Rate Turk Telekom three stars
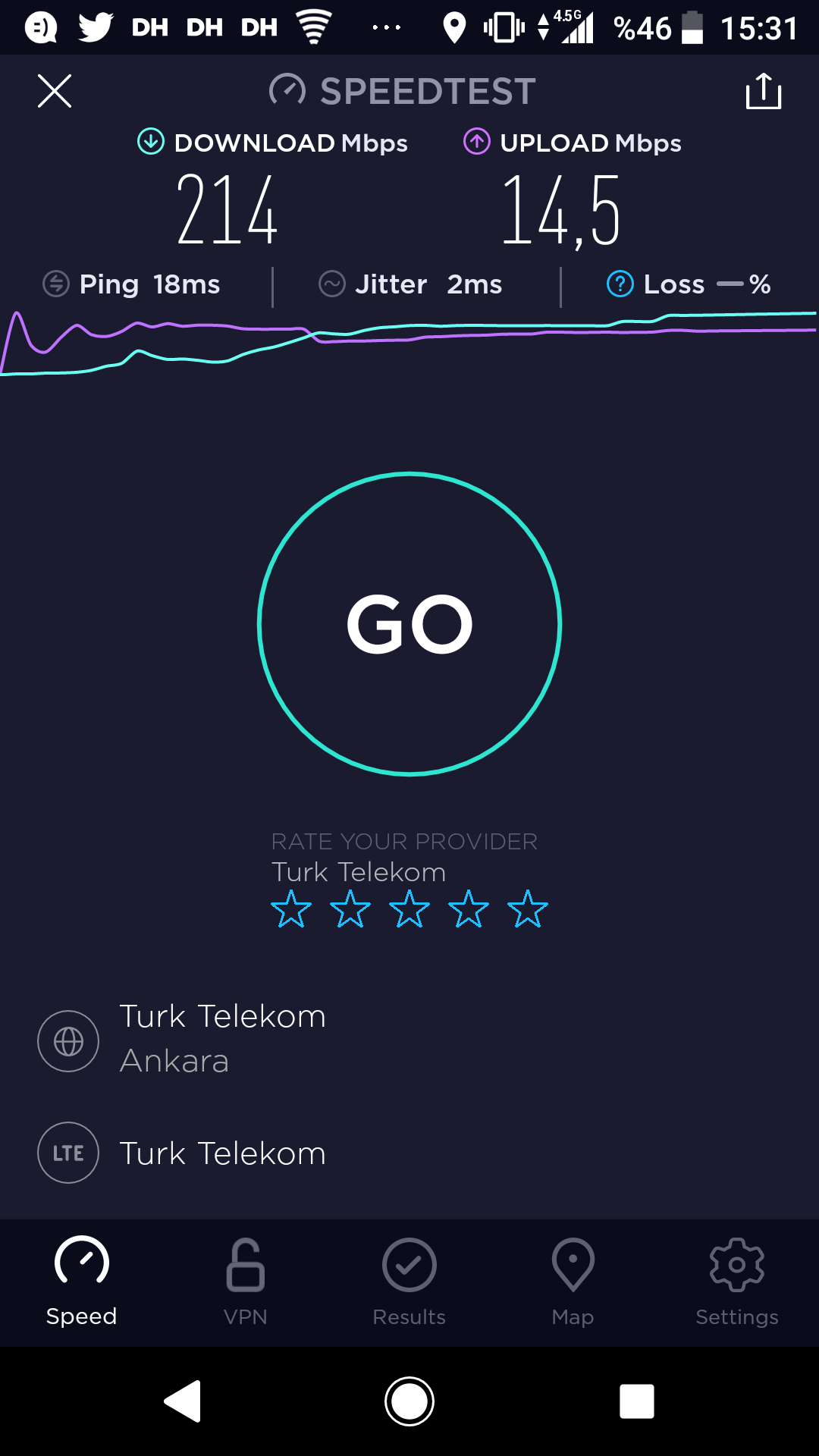Viewport: 819px width, 1456px height. tap(409, 909)
